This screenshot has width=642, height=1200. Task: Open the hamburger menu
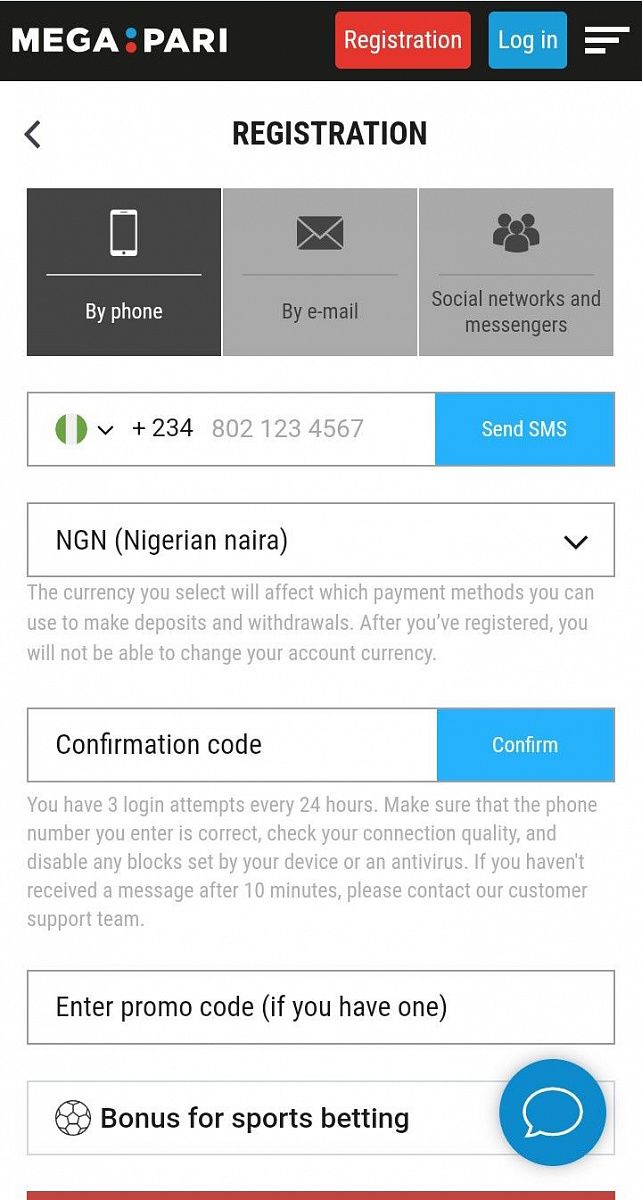(606, 40)
